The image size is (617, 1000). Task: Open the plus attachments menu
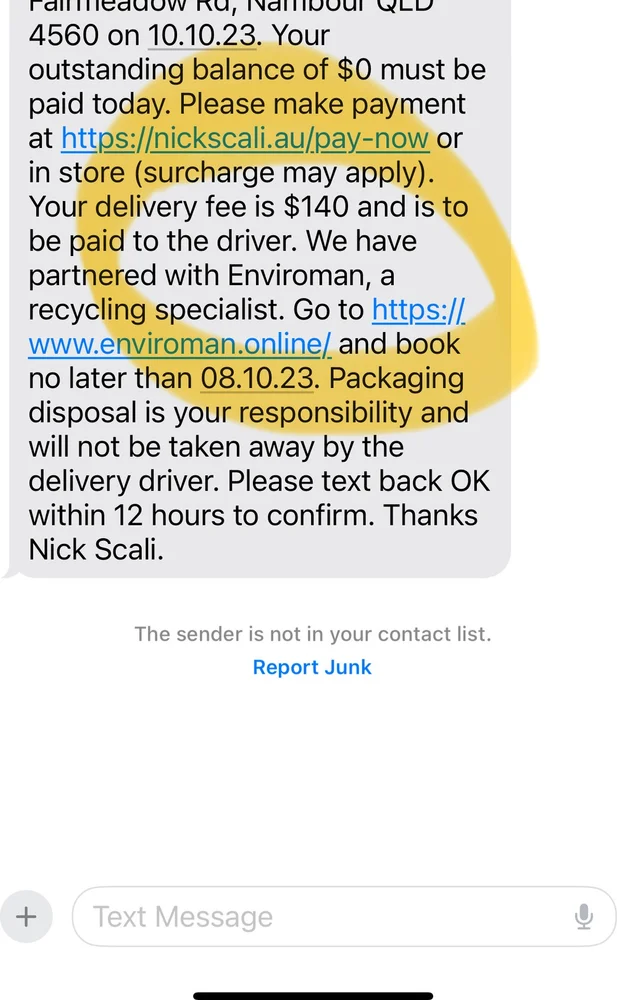(27, 916)
